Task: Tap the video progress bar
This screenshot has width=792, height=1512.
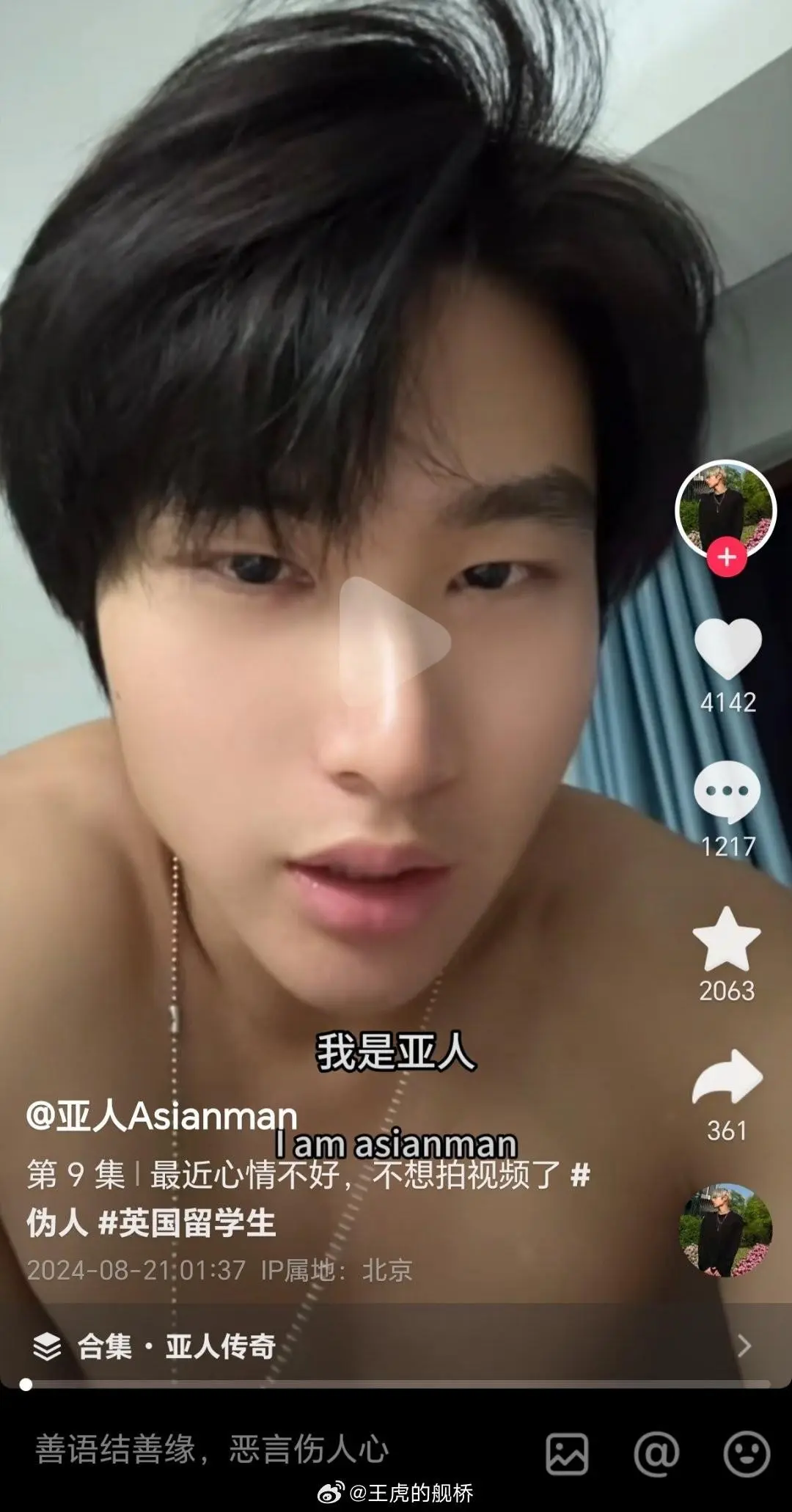Action: coord(396,1384)
